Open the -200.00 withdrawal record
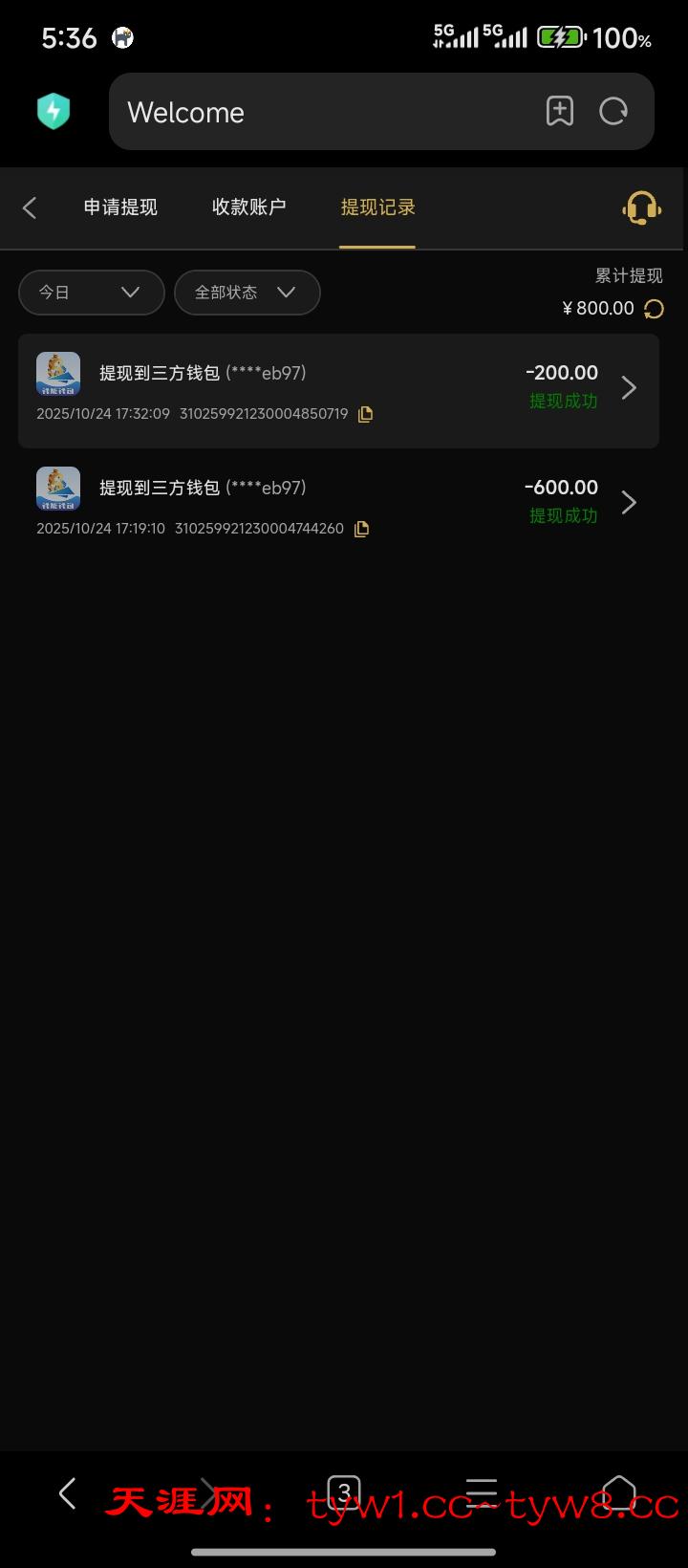The width and height of the screenshot is (688, 1568). click(338, 390)
